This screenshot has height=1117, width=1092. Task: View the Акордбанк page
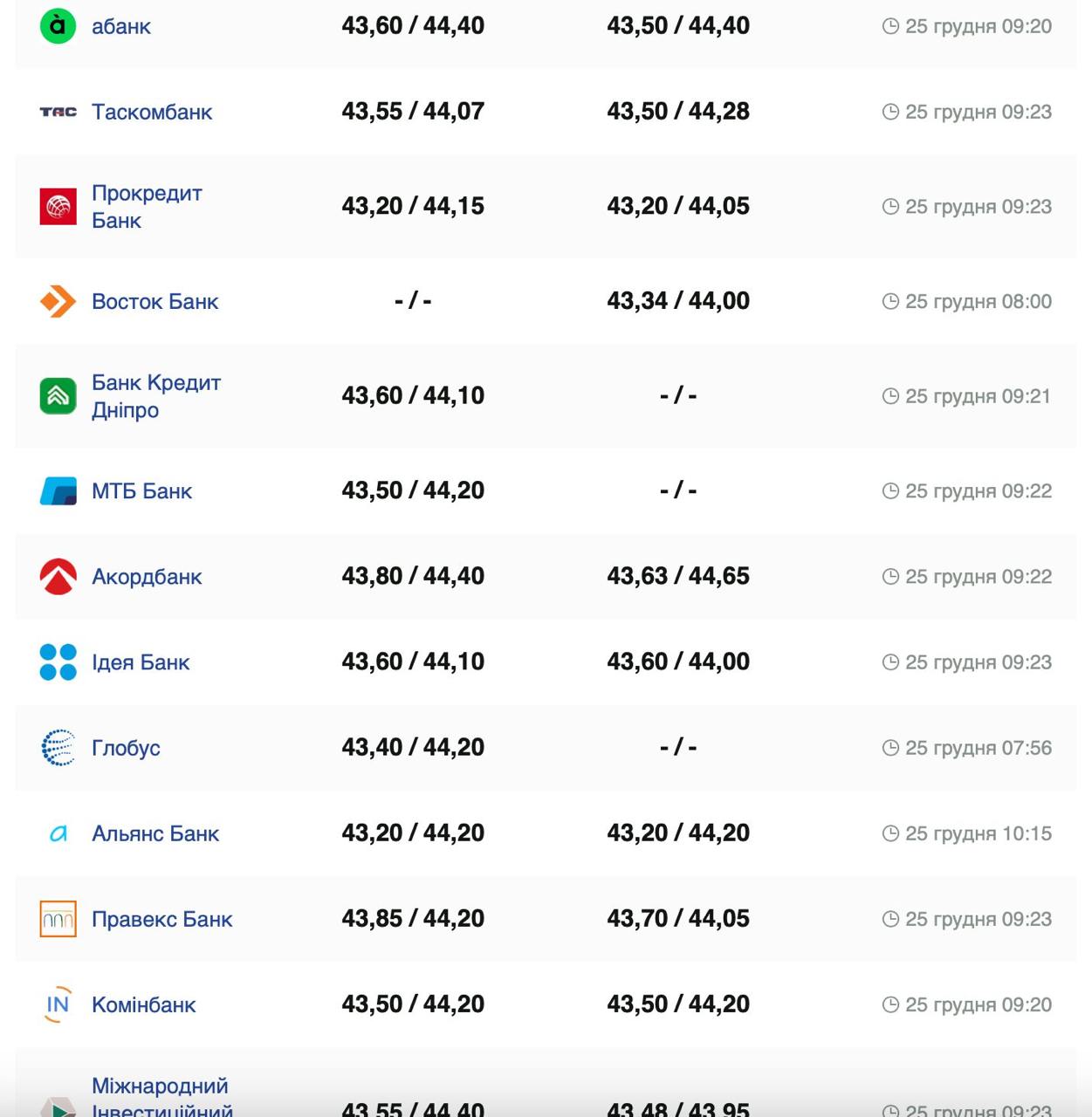pos(147,577)
